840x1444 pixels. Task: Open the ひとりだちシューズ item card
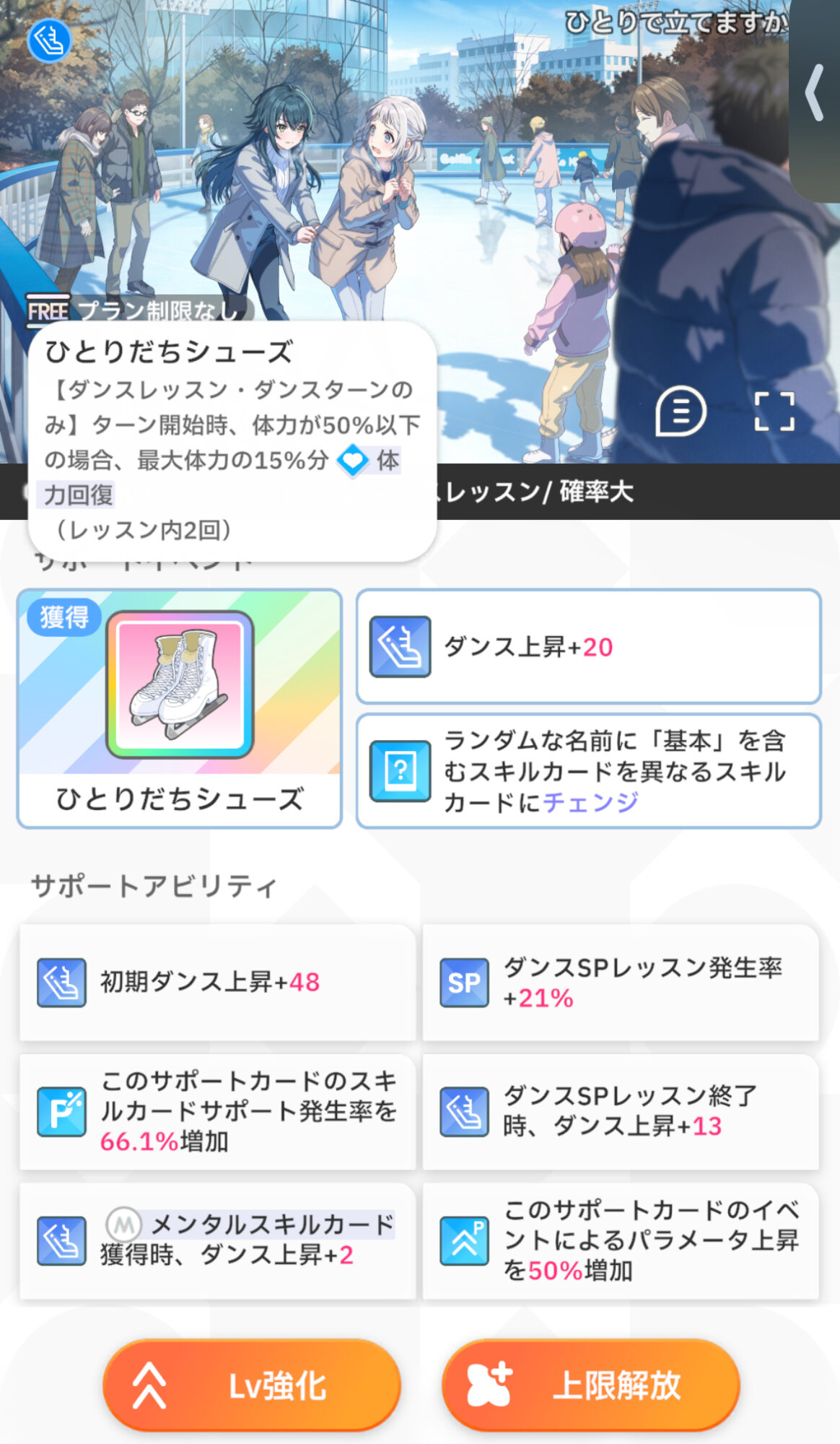tap(179, 708)
